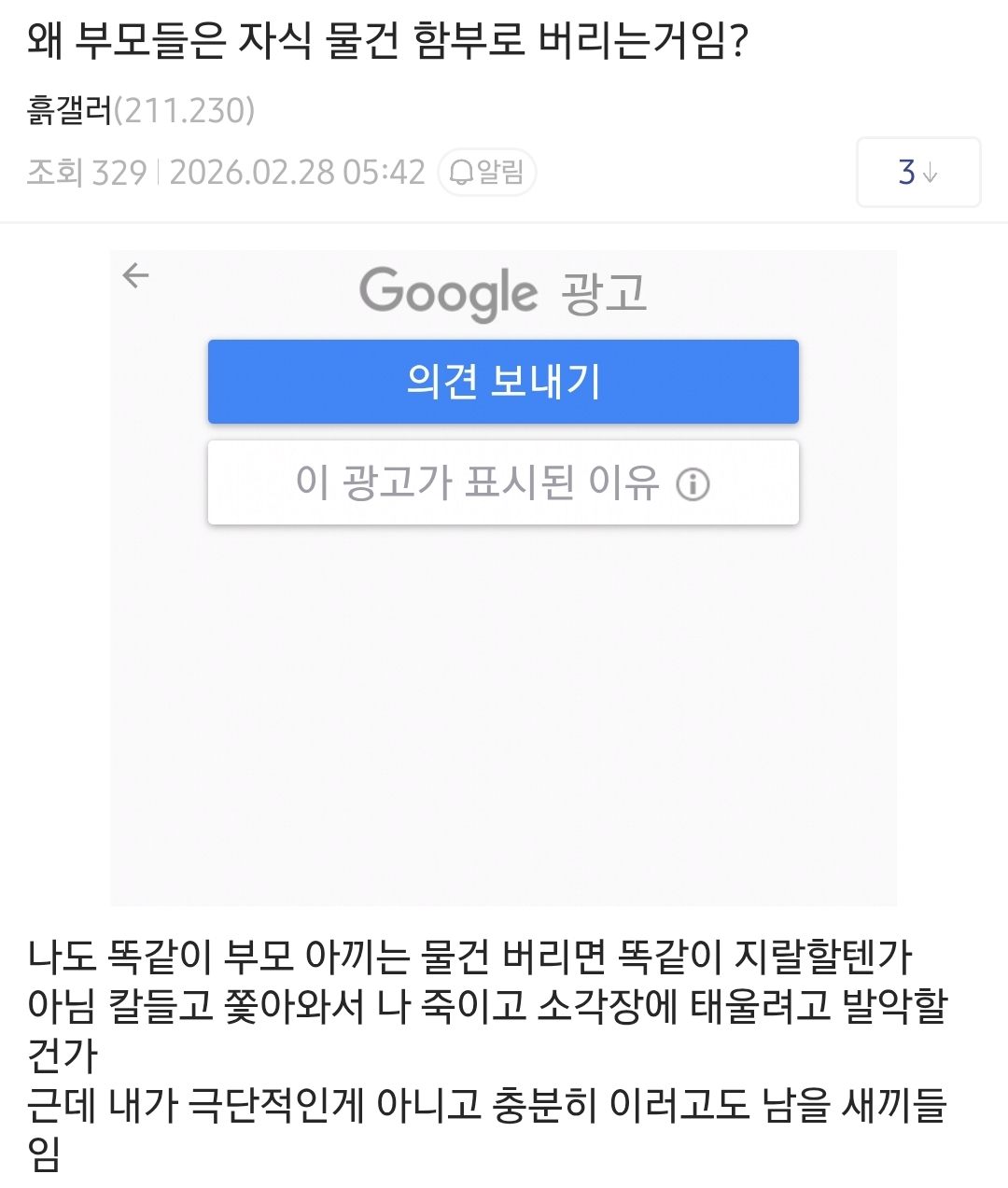Image resolution: width=1008 pixels, height=1188 pixels.
Task: Tap the back arrow in the ad panel
Action: coord(136,275)
